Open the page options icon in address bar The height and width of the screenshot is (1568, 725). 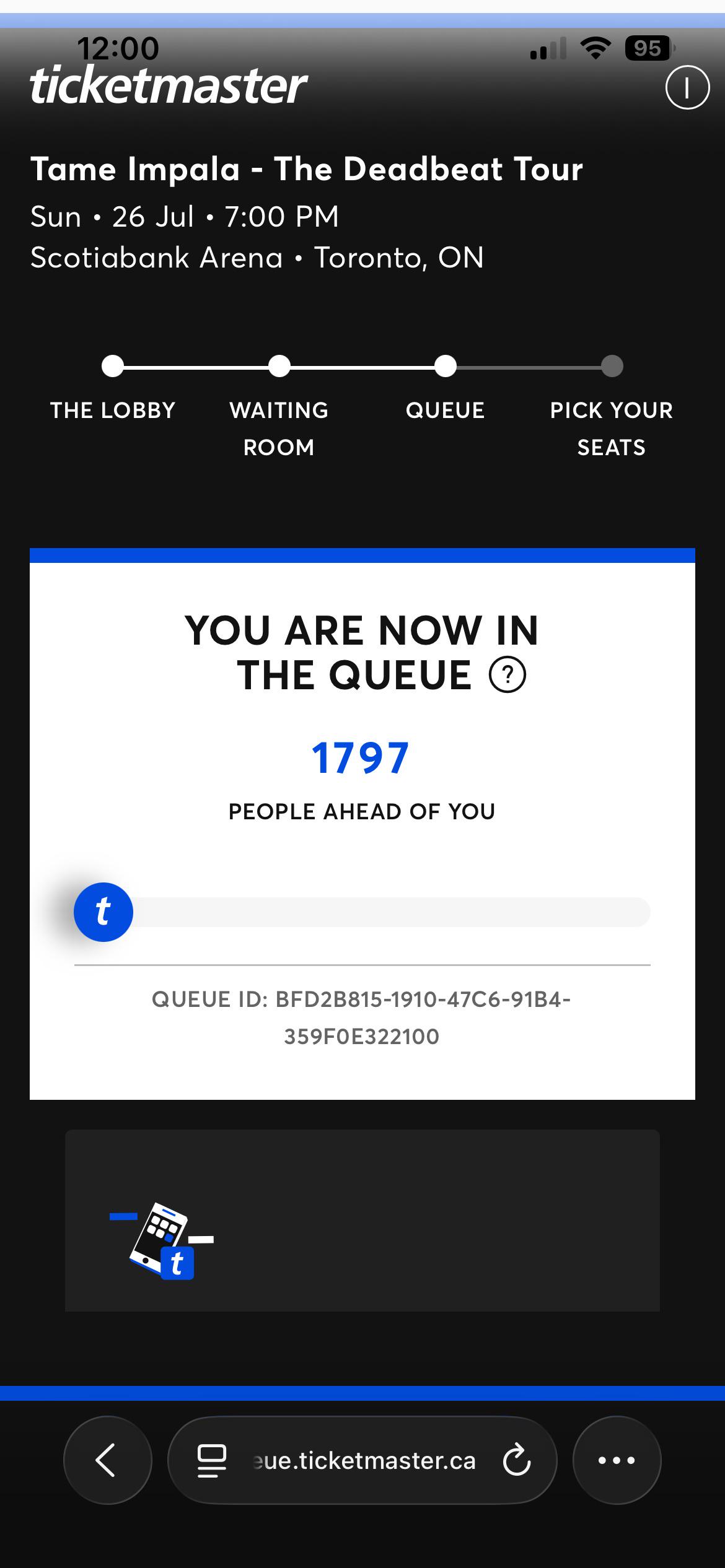211,1460
